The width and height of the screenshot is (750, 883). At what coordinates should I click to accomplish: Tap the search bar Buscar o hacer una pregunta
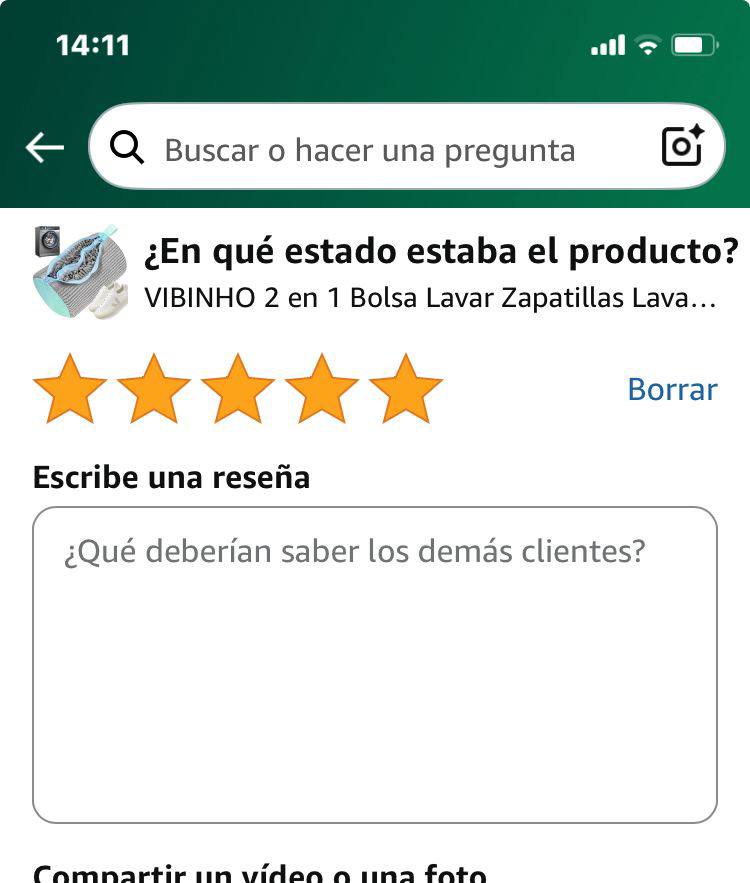[370, 150]
